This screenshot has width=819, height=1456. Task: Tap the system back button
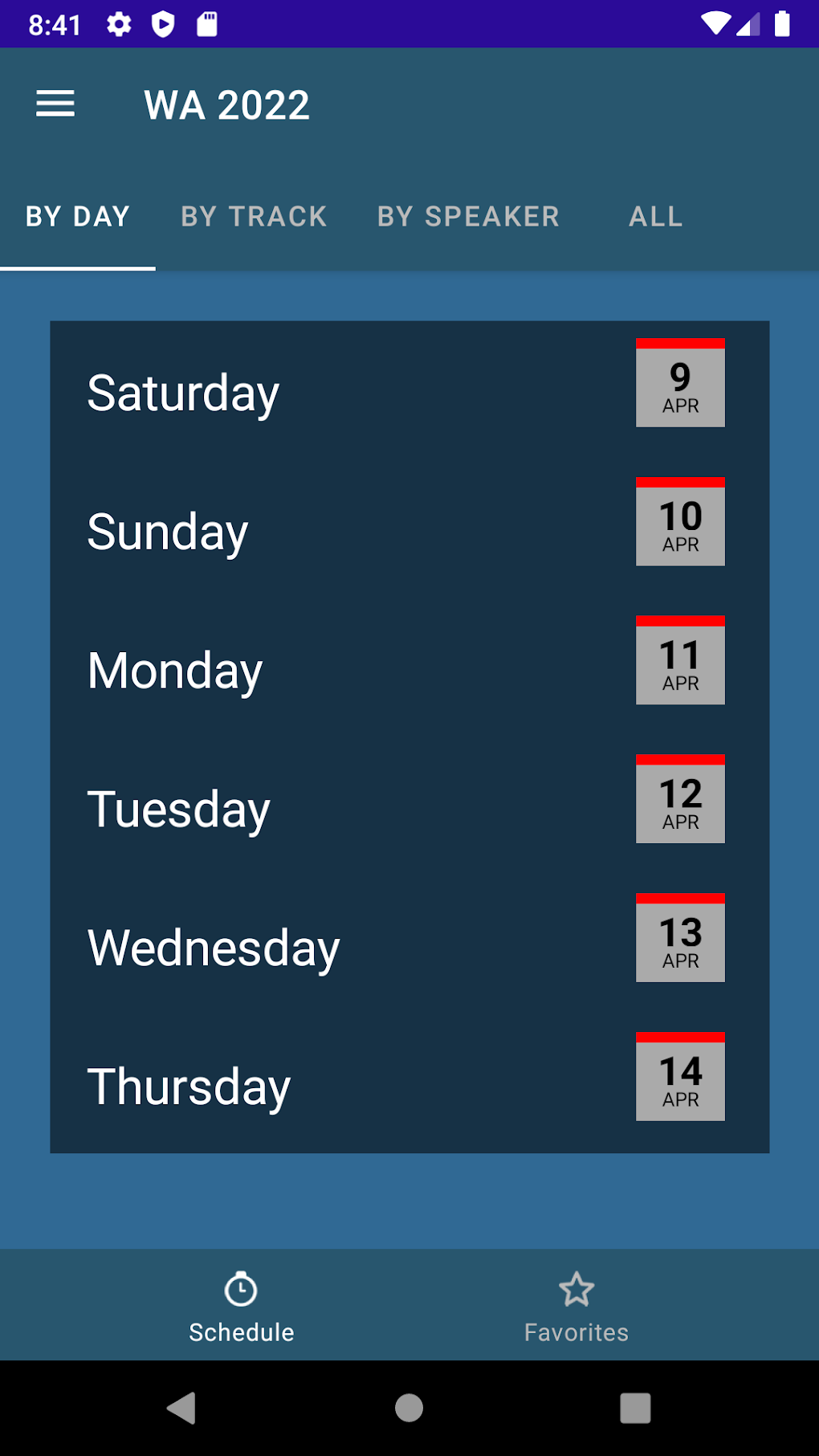181,1407
